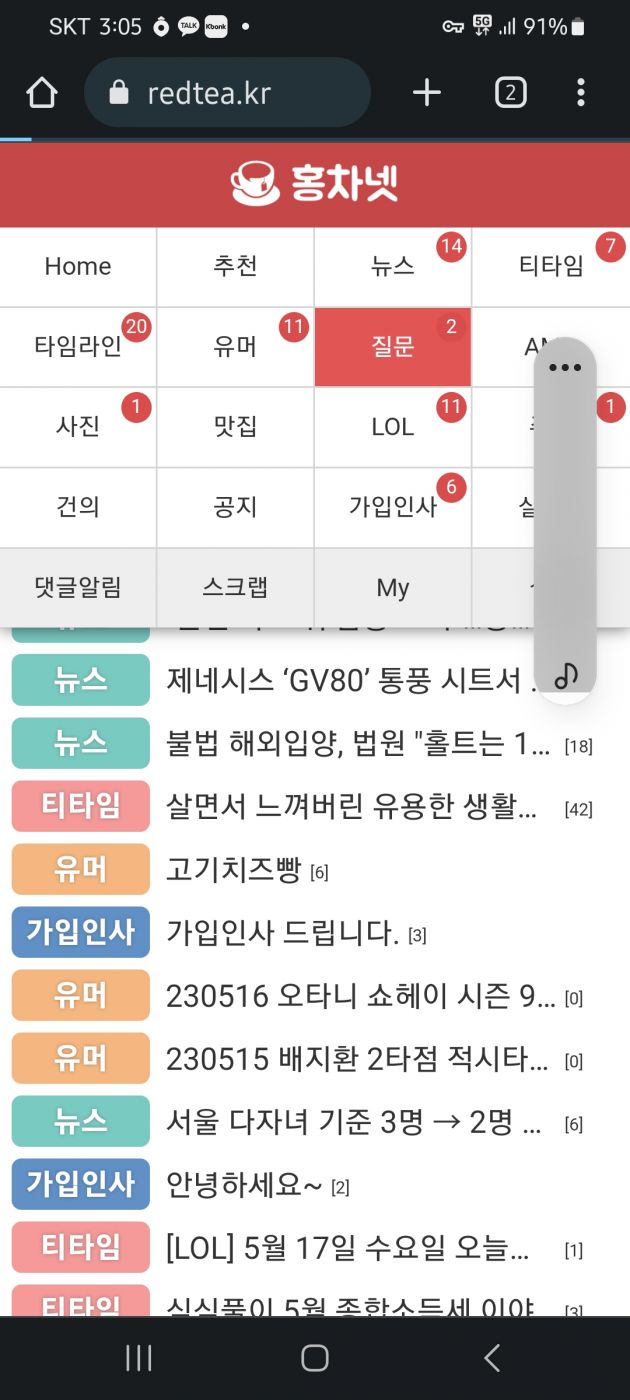Read the 제네시스 'GV80' 통풍 시트 news post

click(x=345, y=681)
